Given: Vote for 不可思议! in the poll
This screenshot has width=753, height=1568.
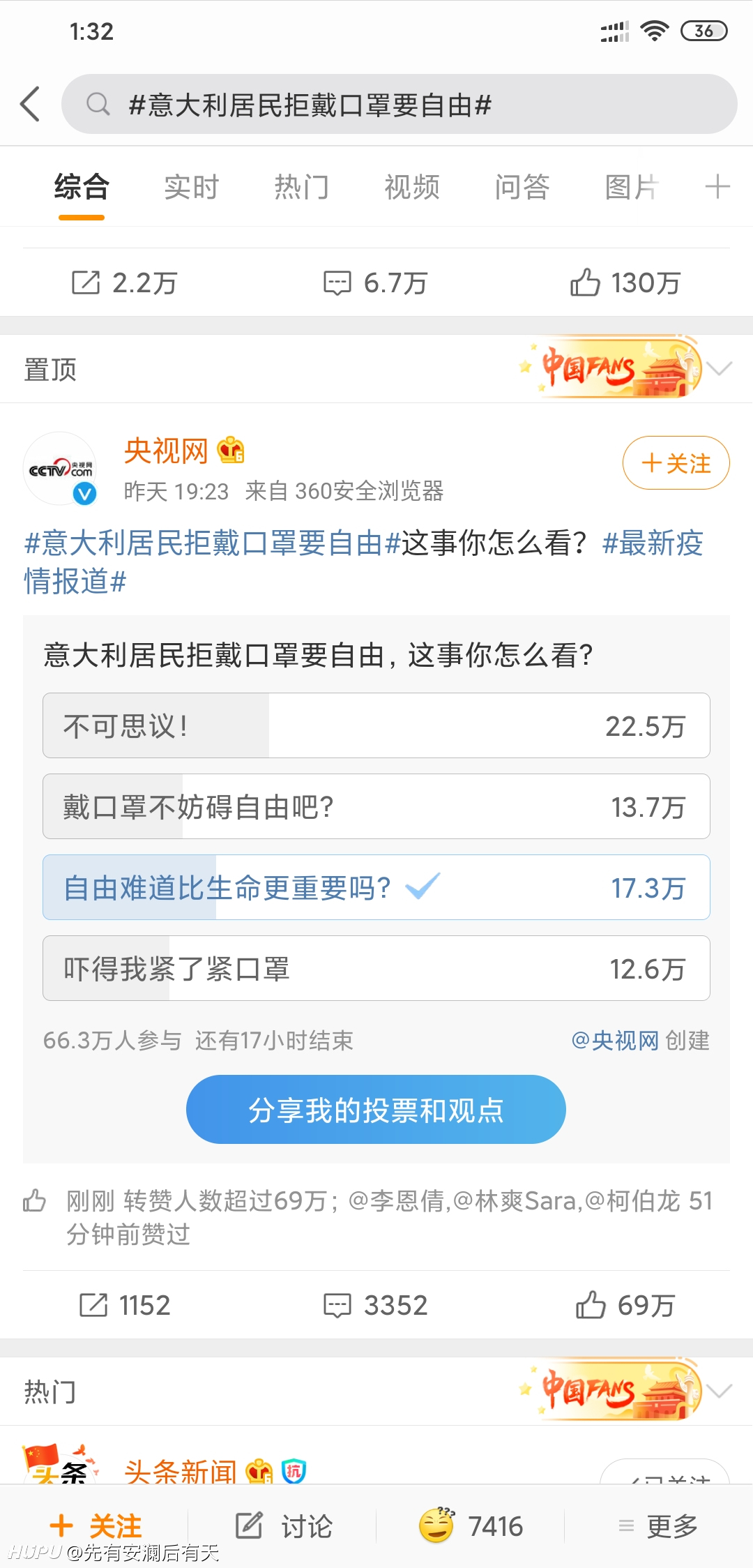Looking at the screenshot, I should point(376,725).
